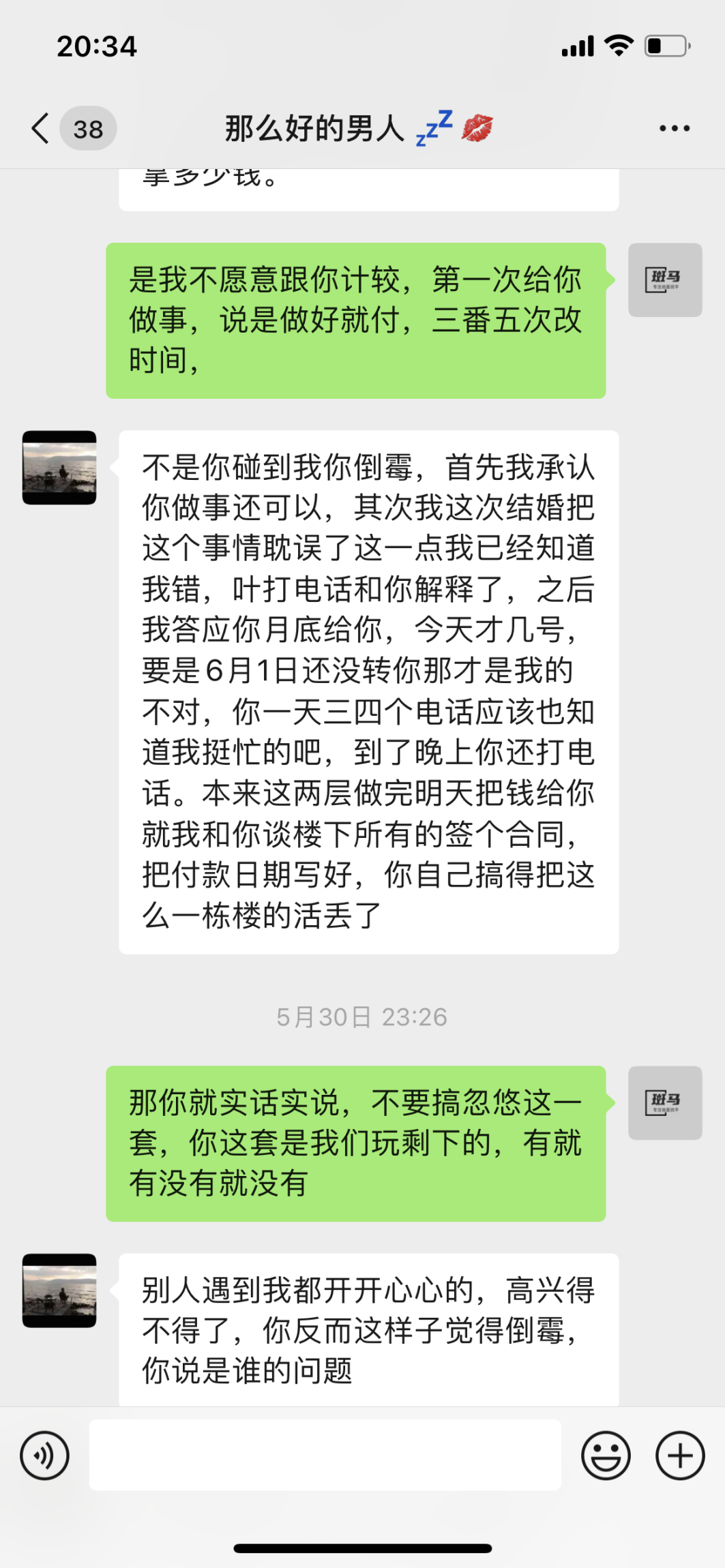Screen dimensions: 725x1568
Task: Open contact avatar beside 别人遇到我都开开心心的 message
Action: (59, 1291)
